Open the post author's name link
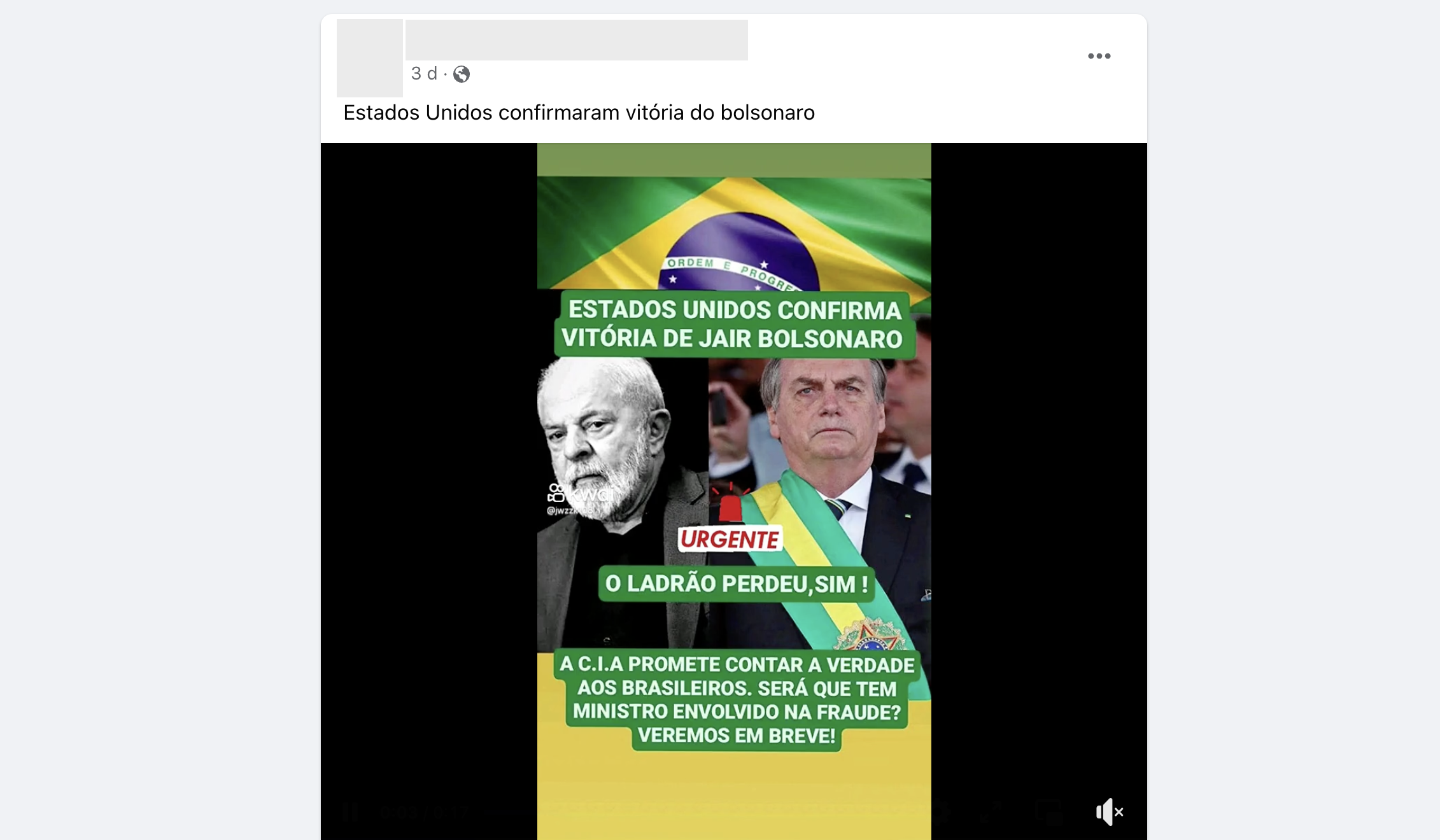This screenshot has width=1440, height=840. (576, 40)
